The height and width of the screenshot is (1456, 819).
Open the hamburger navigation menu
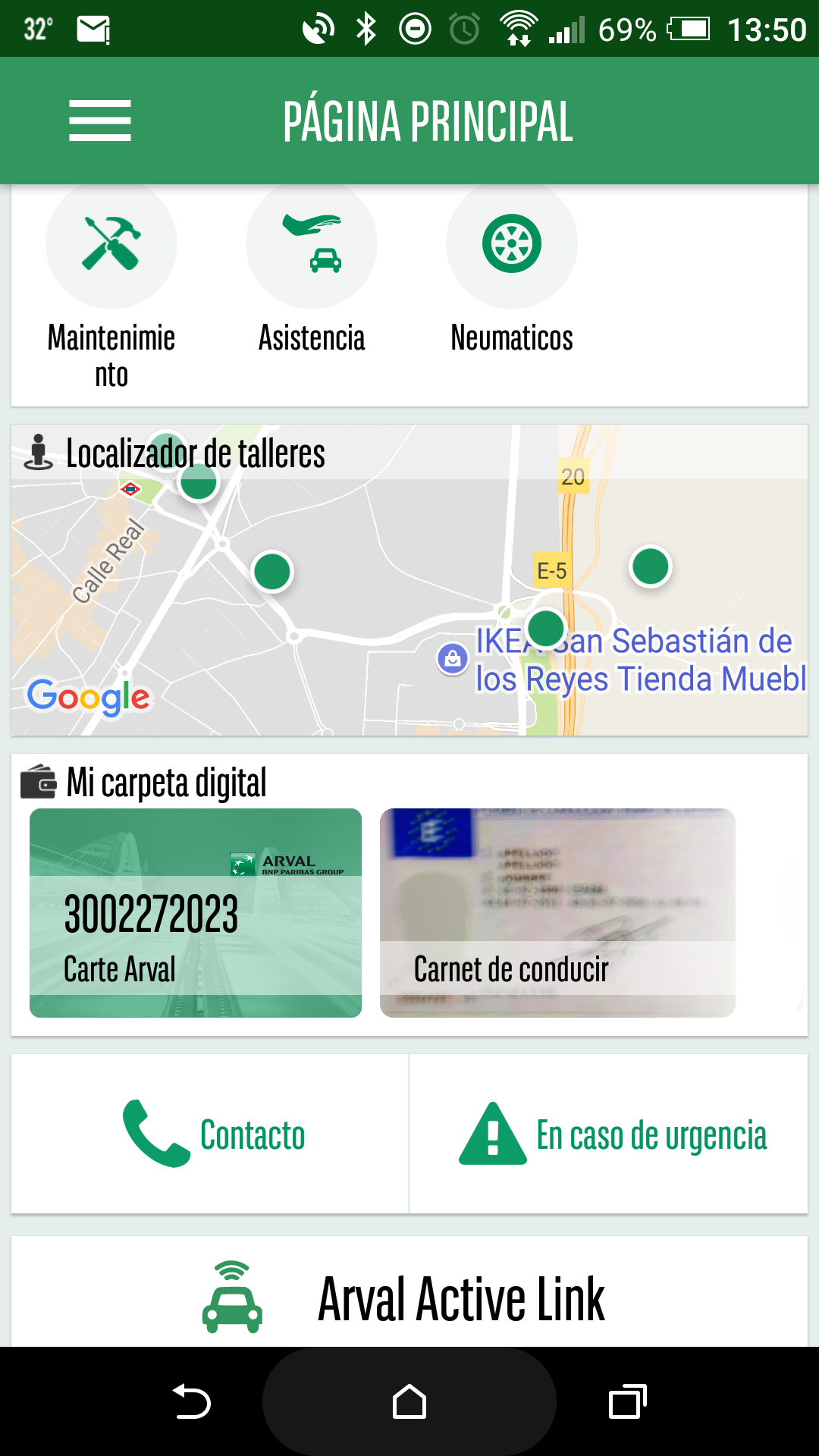pos(99,121)
